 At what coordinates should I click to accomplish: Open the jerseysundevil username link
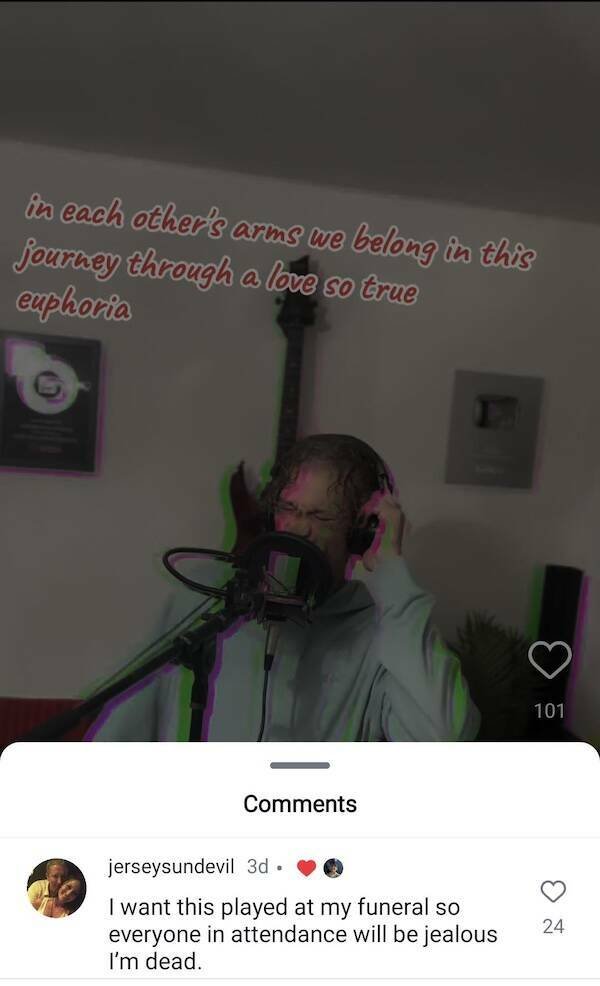click(173, 867)
